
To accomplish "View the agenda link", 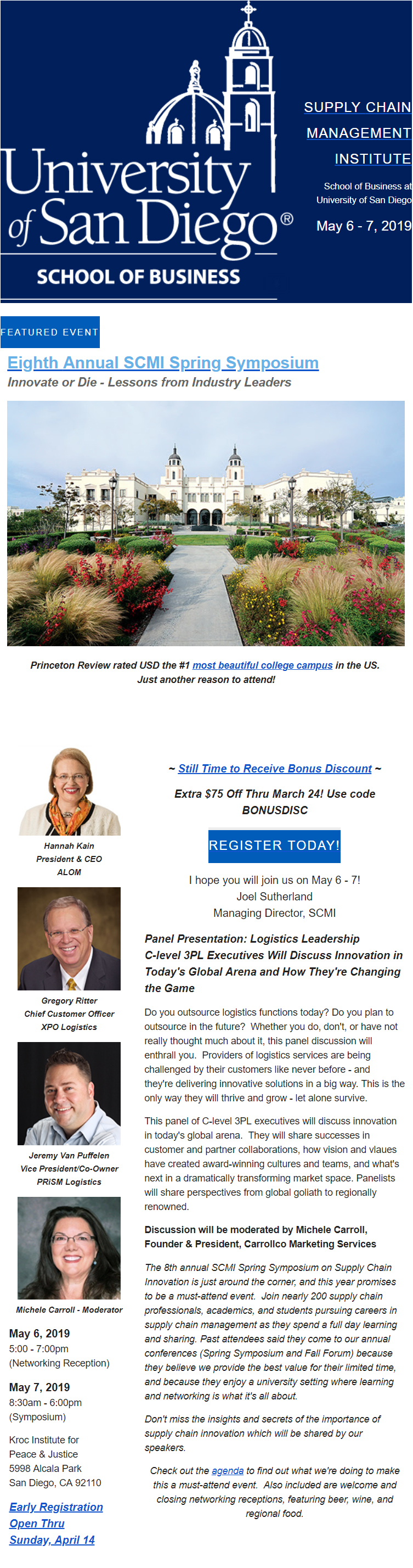I will (227, 1471).
